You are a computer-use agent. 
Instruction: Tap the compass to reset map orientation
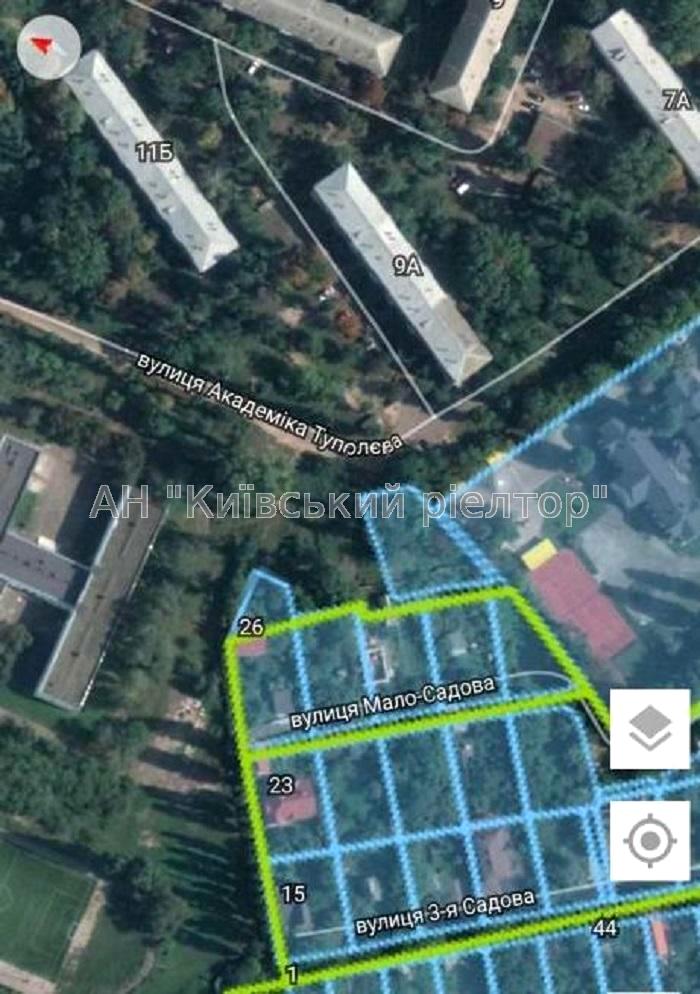48,48
